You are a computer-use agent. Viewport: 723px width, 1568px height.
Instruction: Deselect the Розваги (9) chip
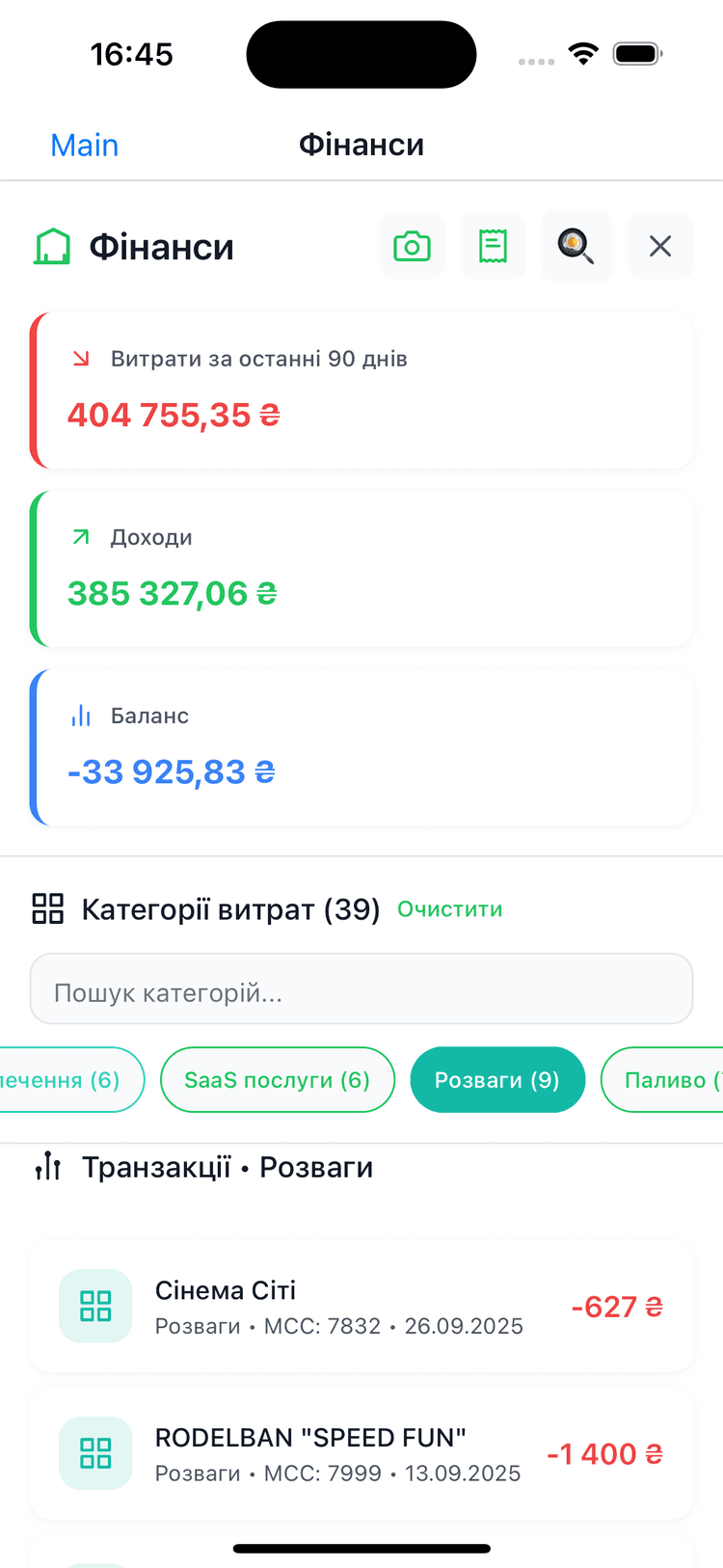(x=497, y=1080)
